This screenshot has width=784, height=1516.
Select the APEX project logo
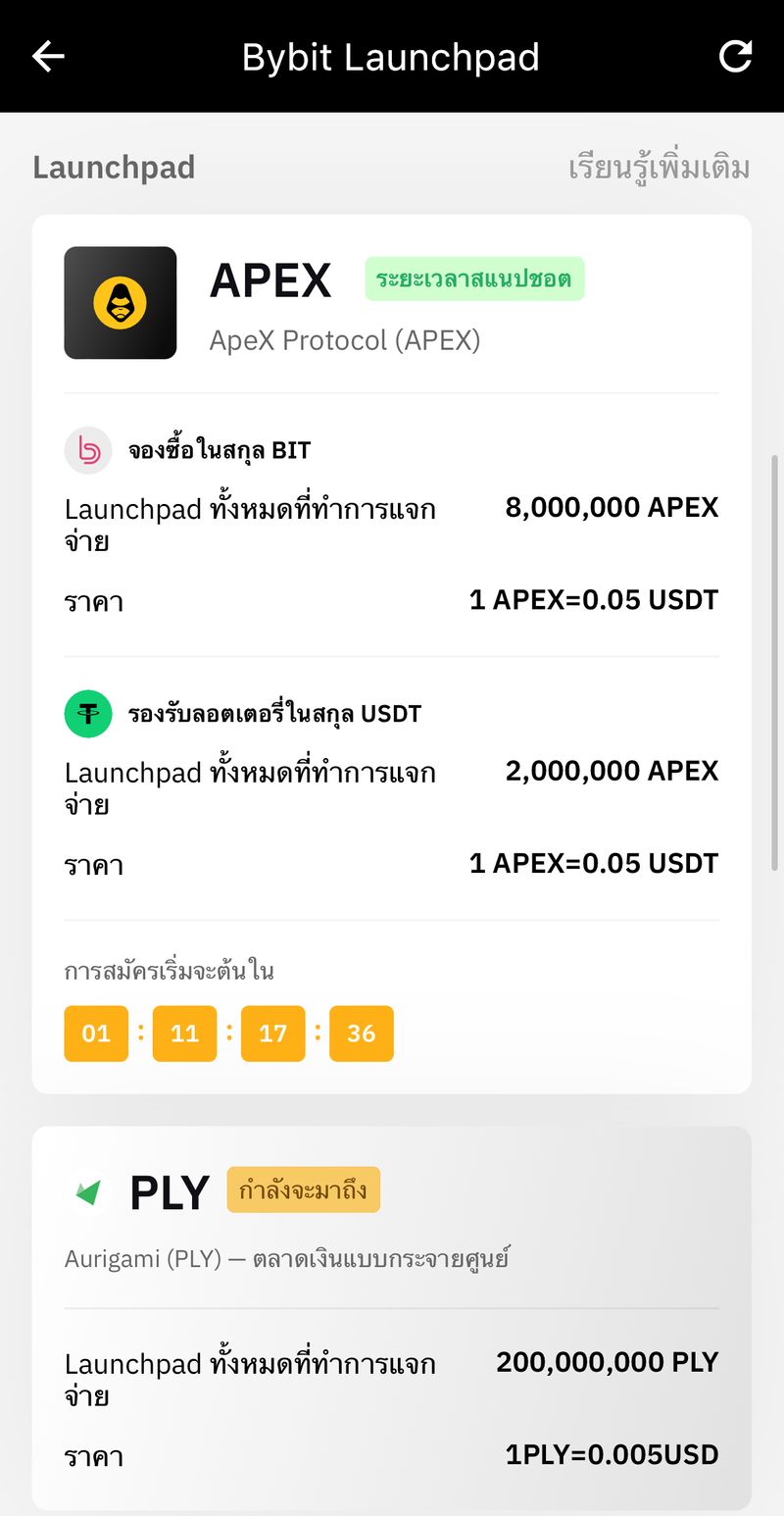[120, 302]
